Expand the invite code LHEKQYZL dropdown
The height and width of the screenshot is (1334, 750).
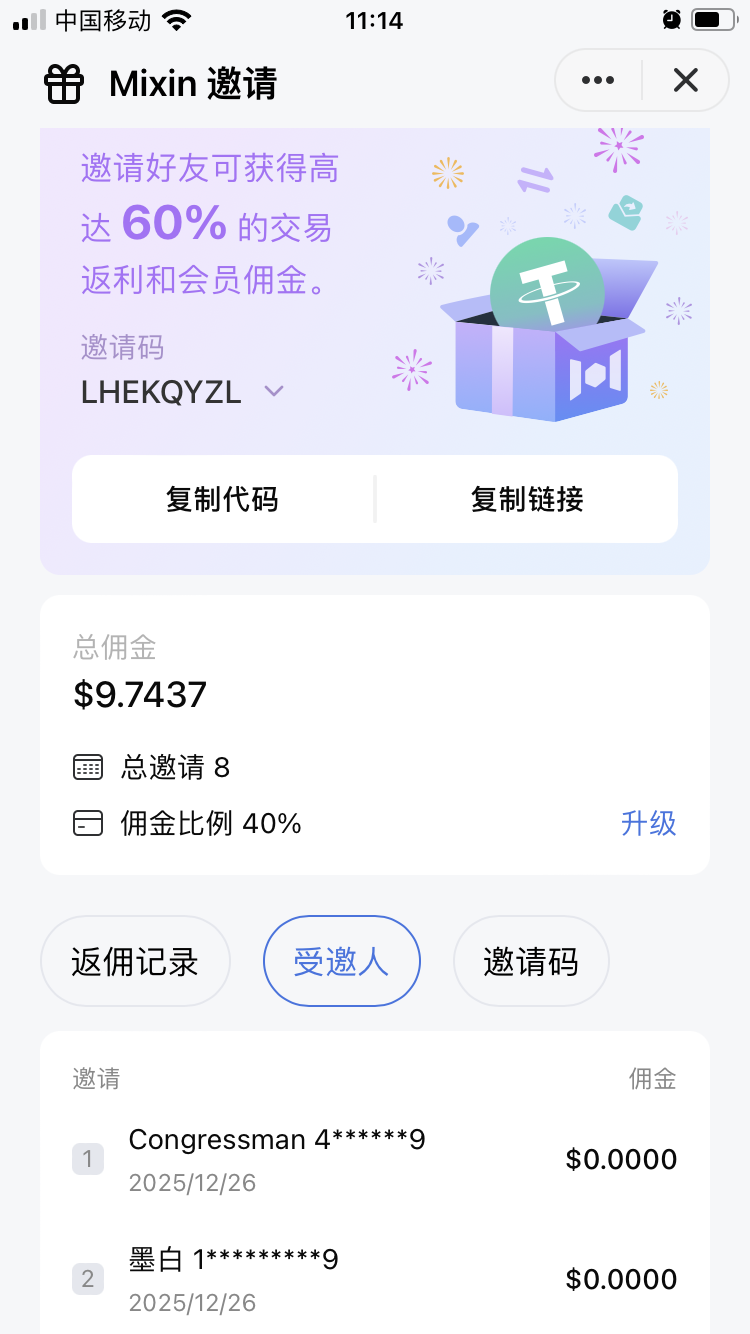click(x=274, y=392)
